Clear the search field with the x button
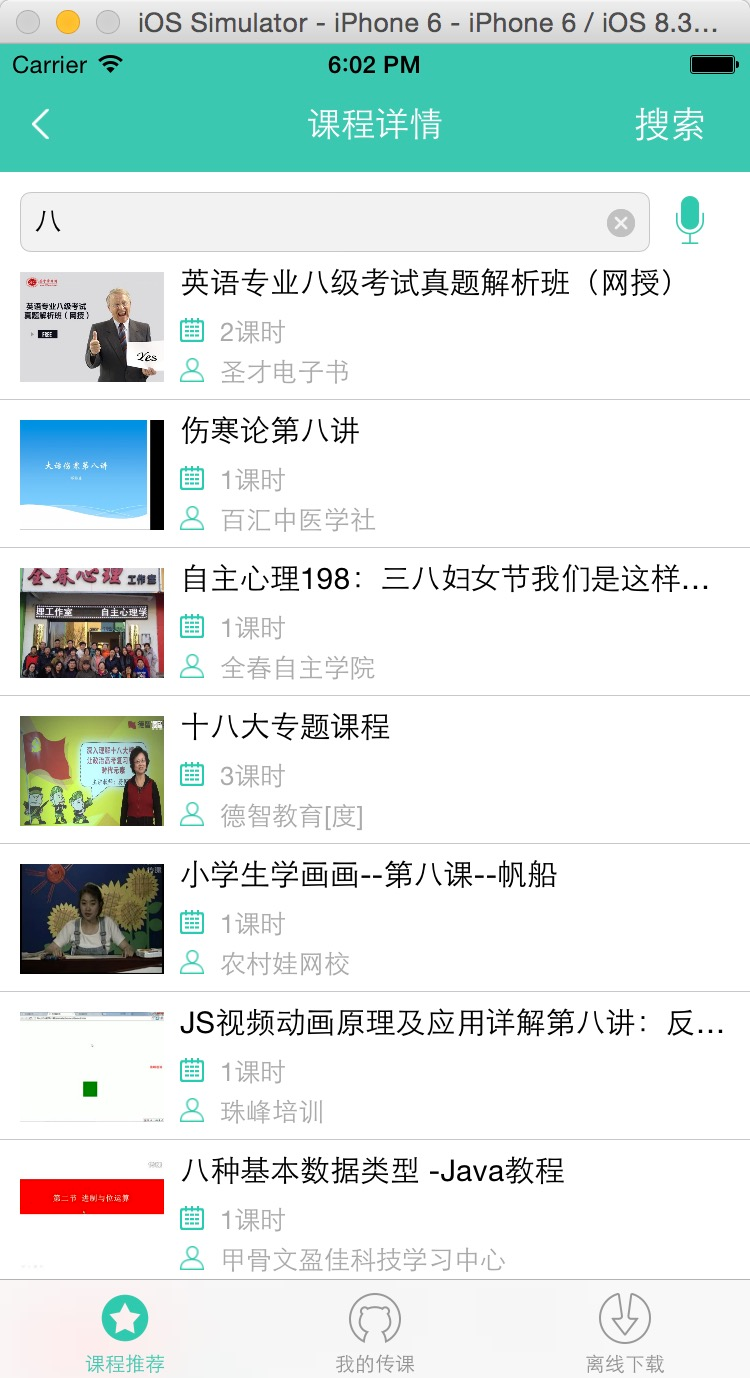Image resolution: width=750 pixels, height=1378 pixels. (621, 222)
